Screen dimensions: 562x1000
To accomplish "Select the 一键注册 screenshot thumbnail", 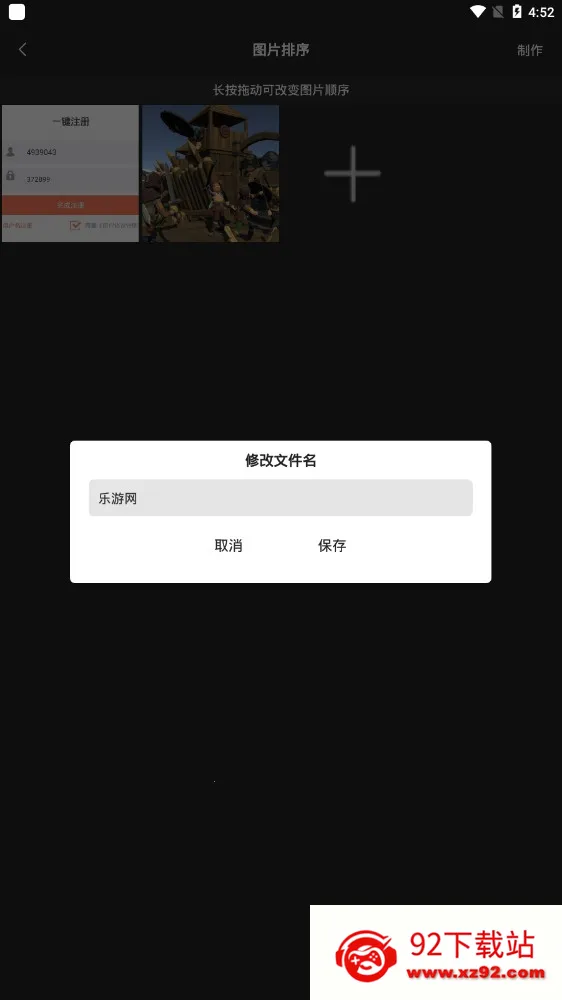I will (x=70, y=173).
